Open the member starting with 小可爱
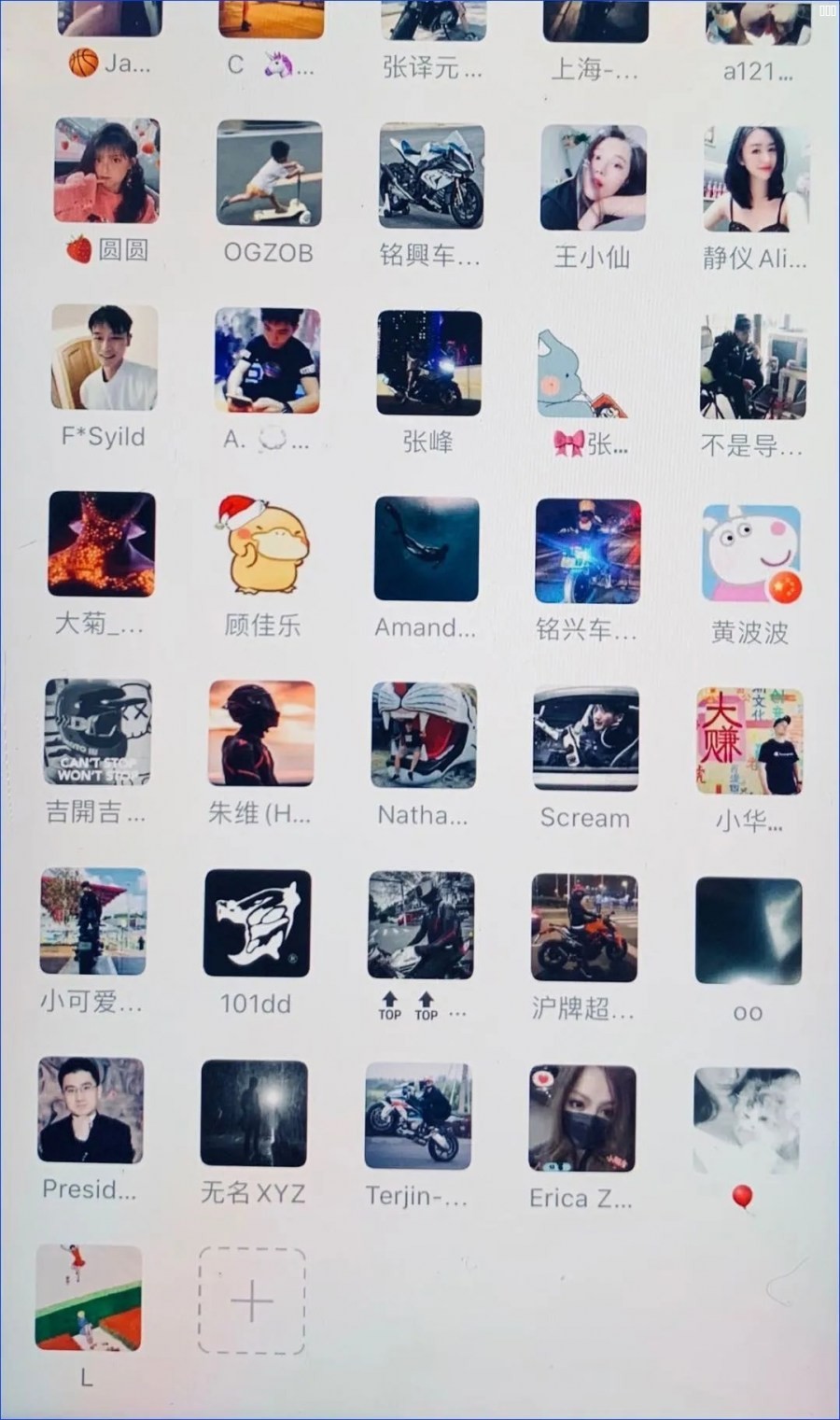The width and height of the screenshot is (840, 1420). click(x=92, y=921)
